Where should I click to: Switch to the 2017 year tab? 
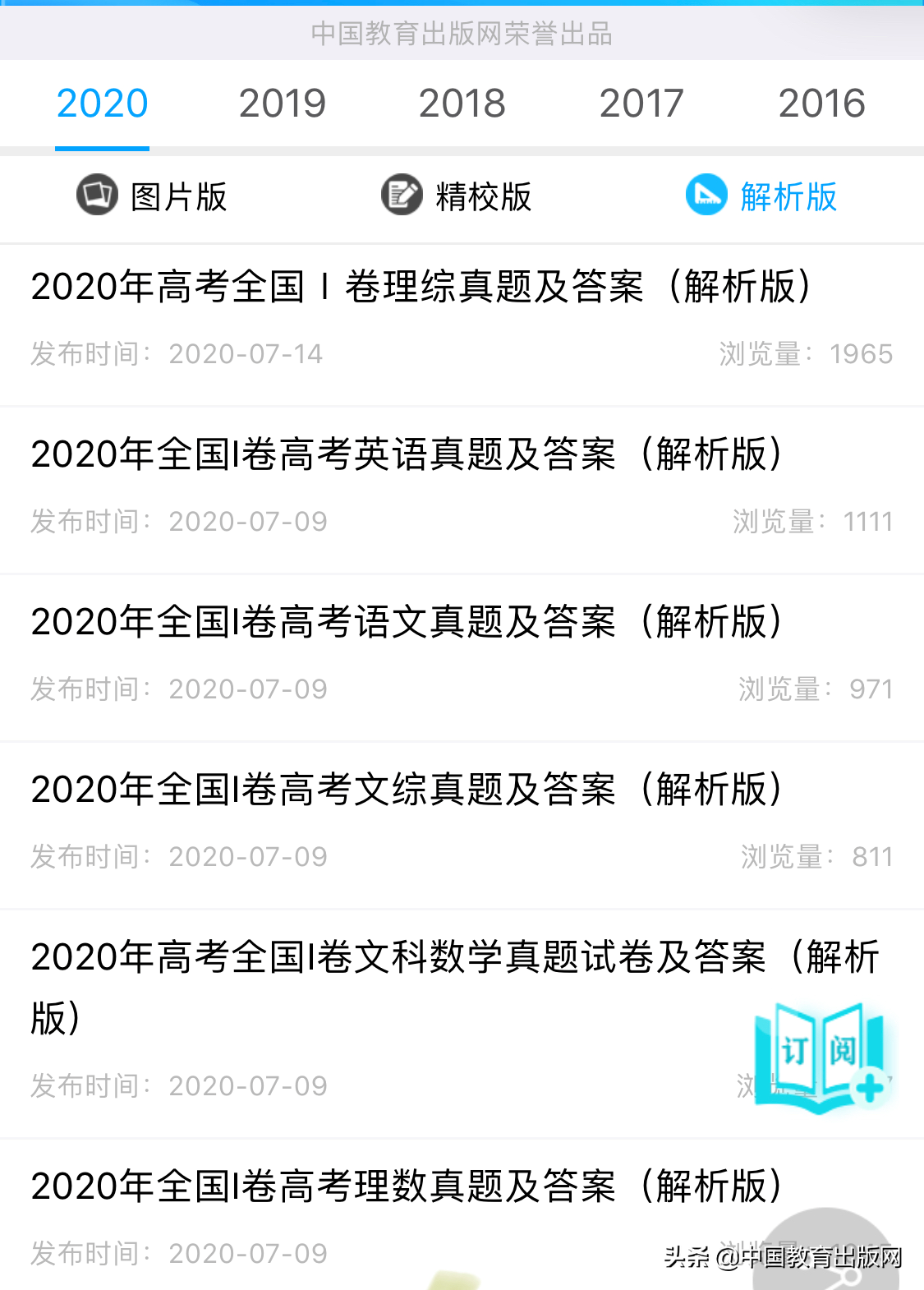[x=642, y=104]
